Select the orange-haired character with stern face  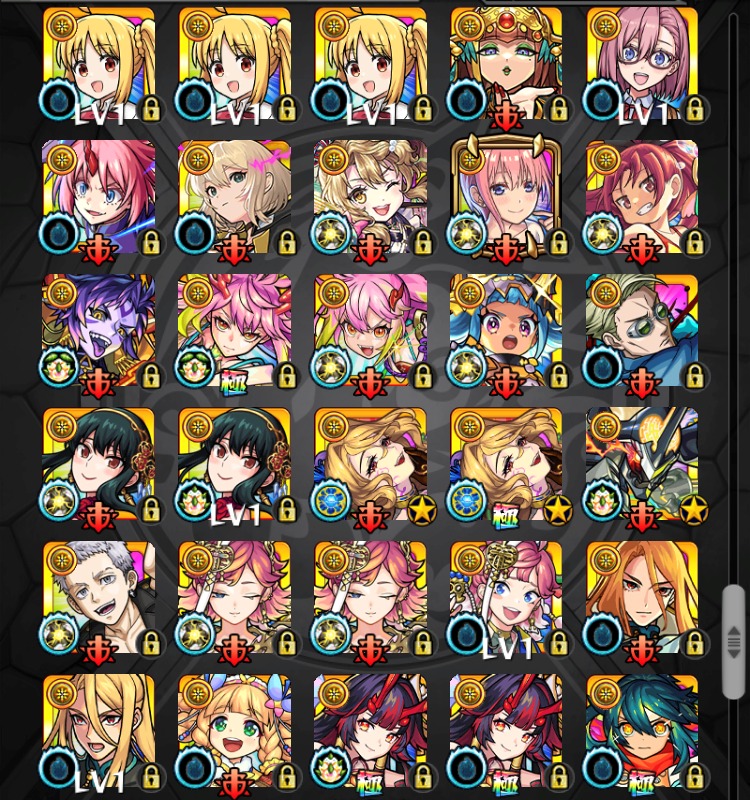(x=641, y=598)
